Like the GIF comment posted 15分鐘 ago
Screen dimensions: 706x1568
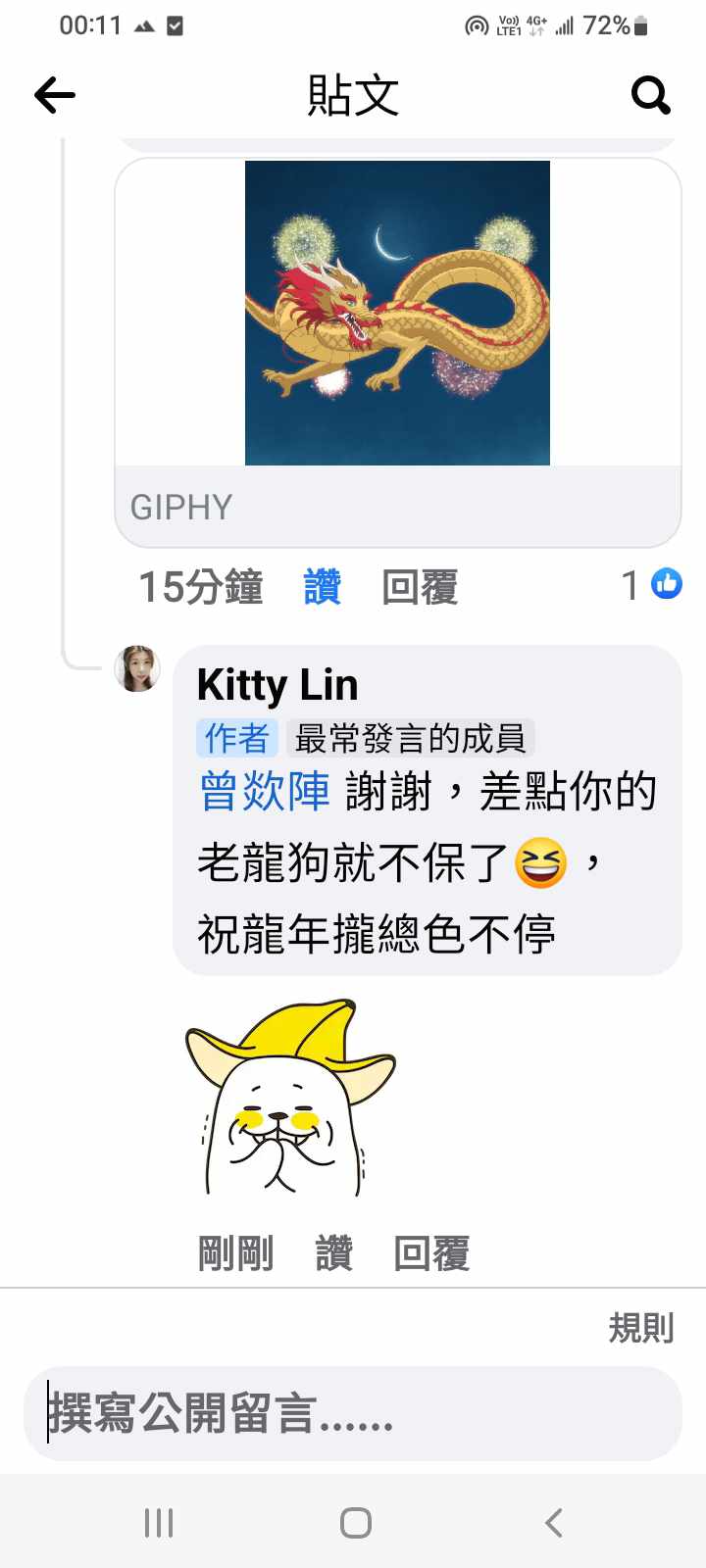pyautogui.click(x=322, y=587)
